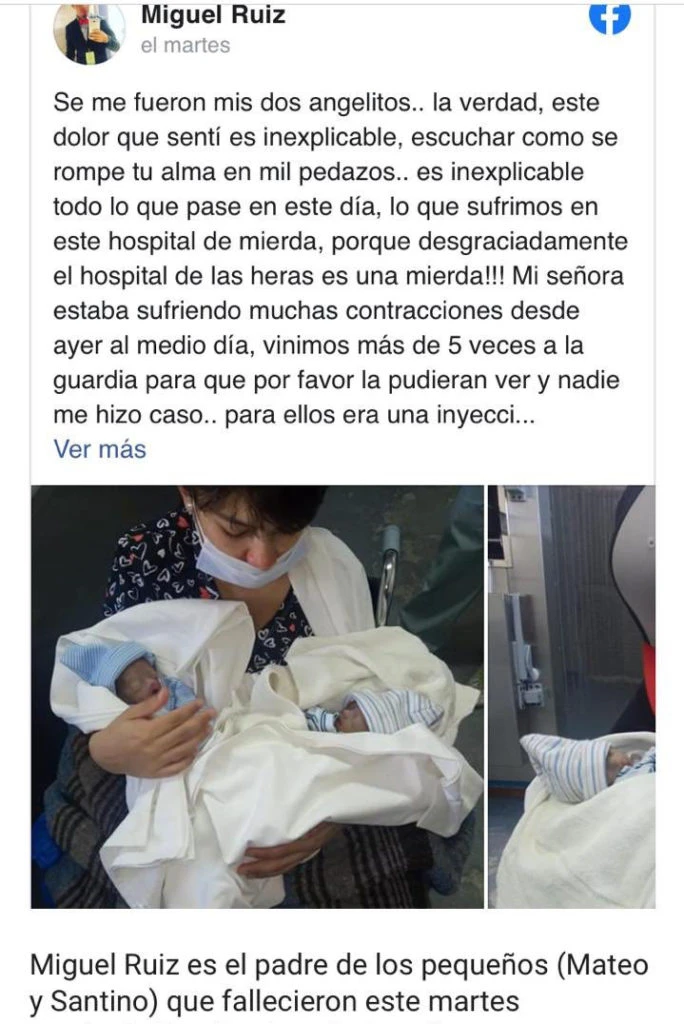Open the post via "el martes" timestamp

click(185, 45)
